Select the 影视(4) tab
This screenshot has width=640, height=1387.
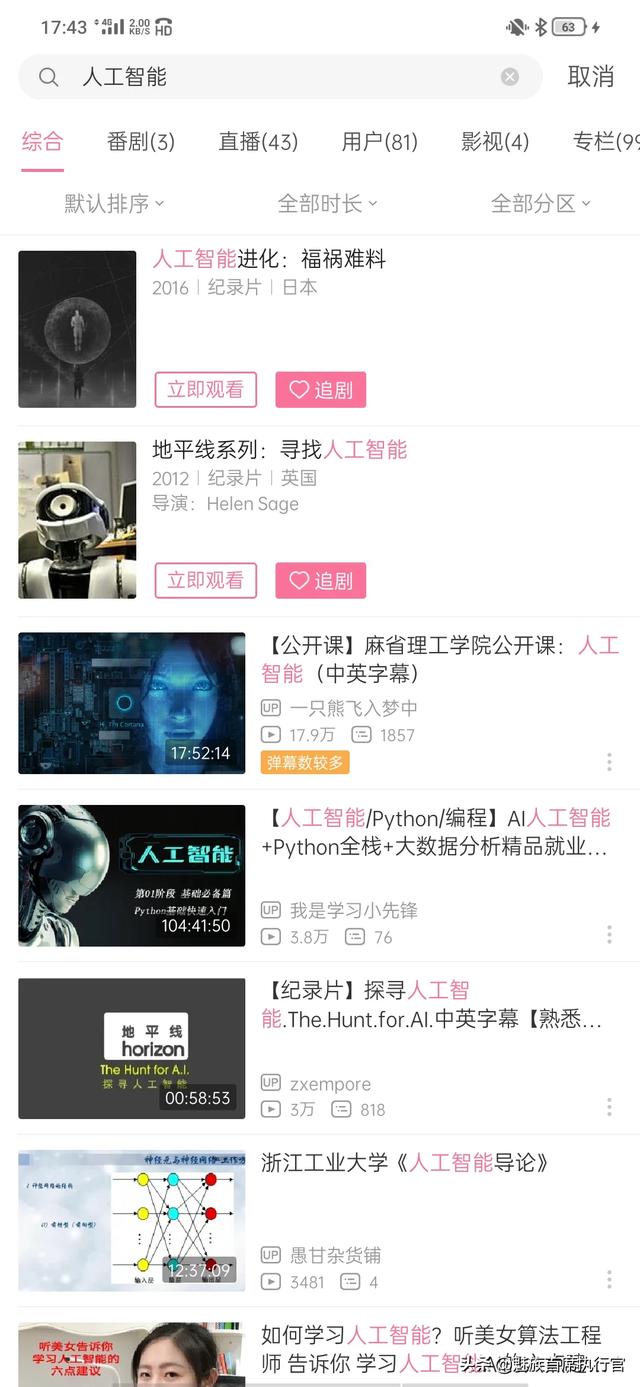point(495,142)
